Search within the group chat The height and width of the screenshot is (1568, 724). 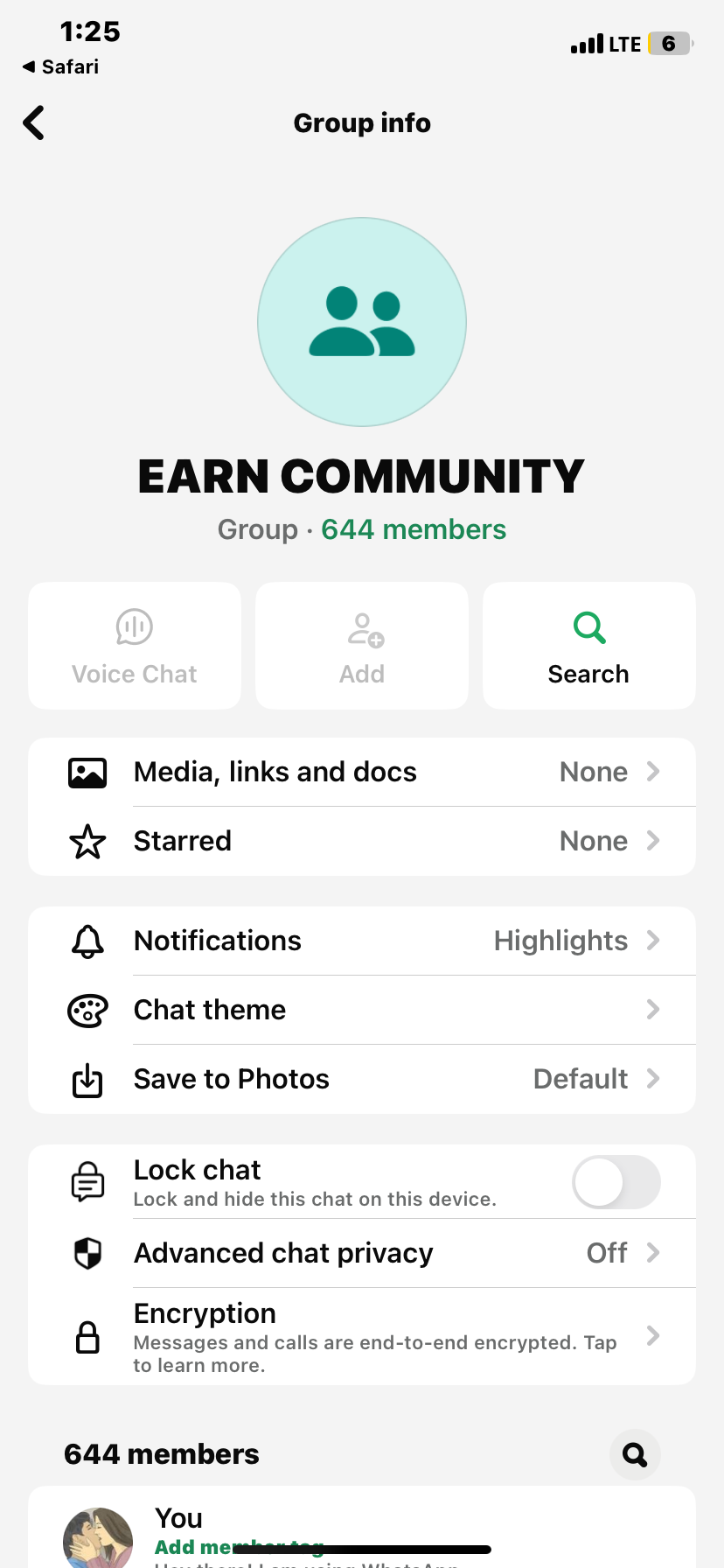(x=588, y=646)
